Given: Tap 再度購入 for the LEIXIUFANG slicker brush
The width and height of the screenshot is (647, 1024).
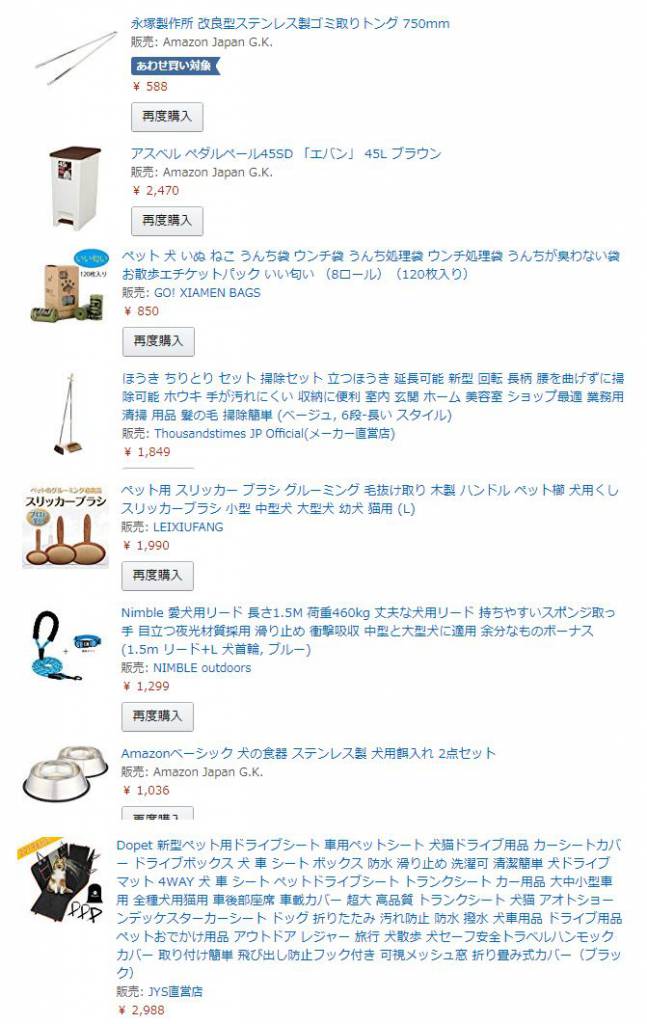Looking at the screenshot, I should [x=158, y=575].
